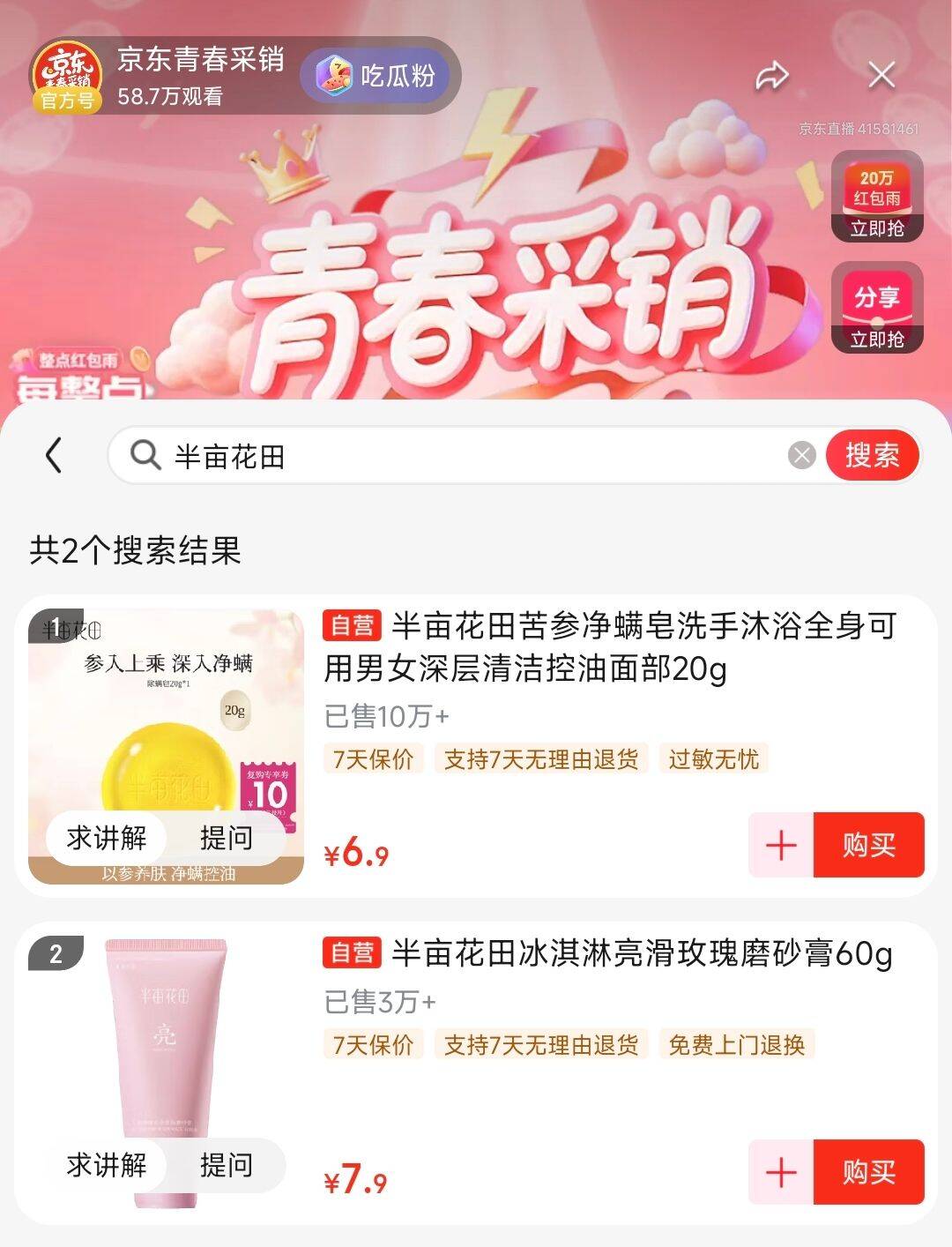Open the 苦参净螨皂 product listing
Screen dimensions: 952x1247
(x=608, y=646)
